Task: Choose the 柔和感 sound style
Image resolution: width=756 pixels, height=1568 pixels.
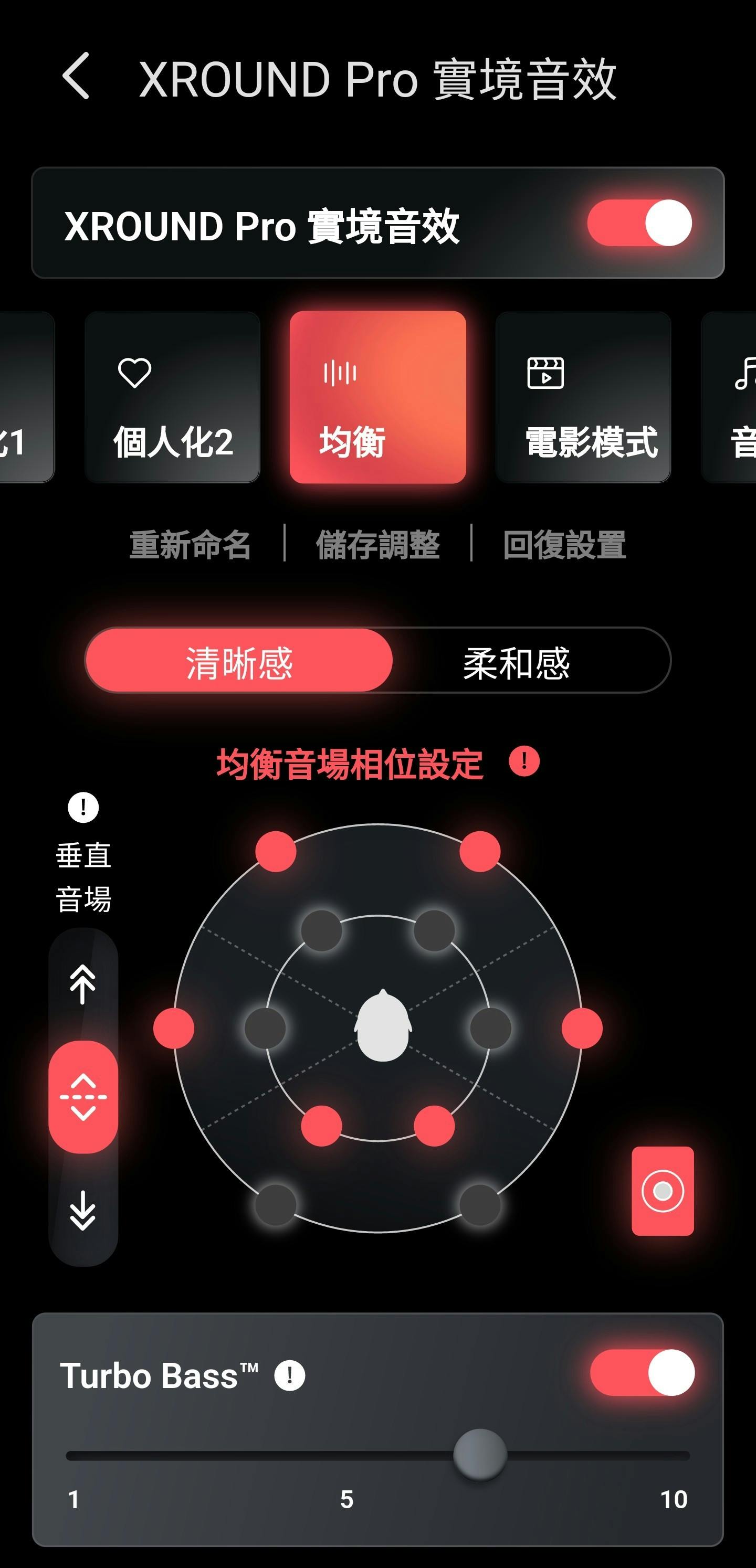Action: tap(517, 662)
